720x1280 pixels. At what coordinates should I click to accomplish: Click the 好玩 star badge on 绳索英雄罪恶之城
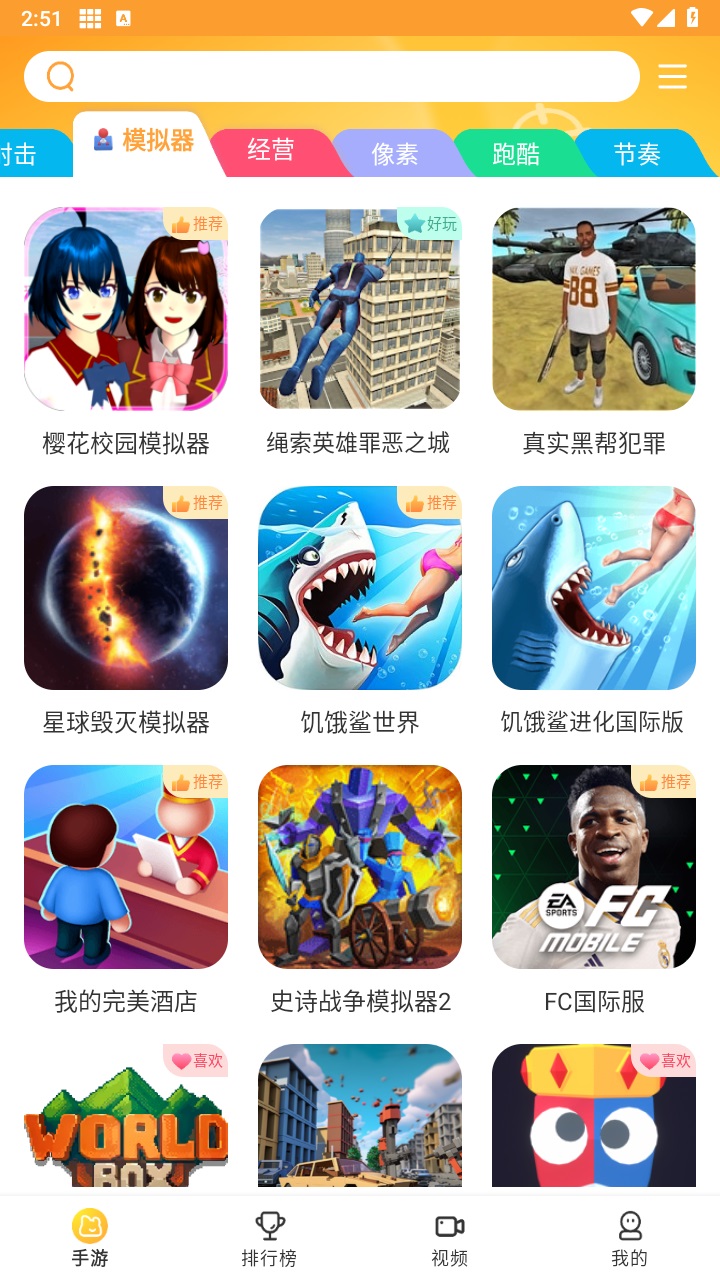(x=430, y=224)
